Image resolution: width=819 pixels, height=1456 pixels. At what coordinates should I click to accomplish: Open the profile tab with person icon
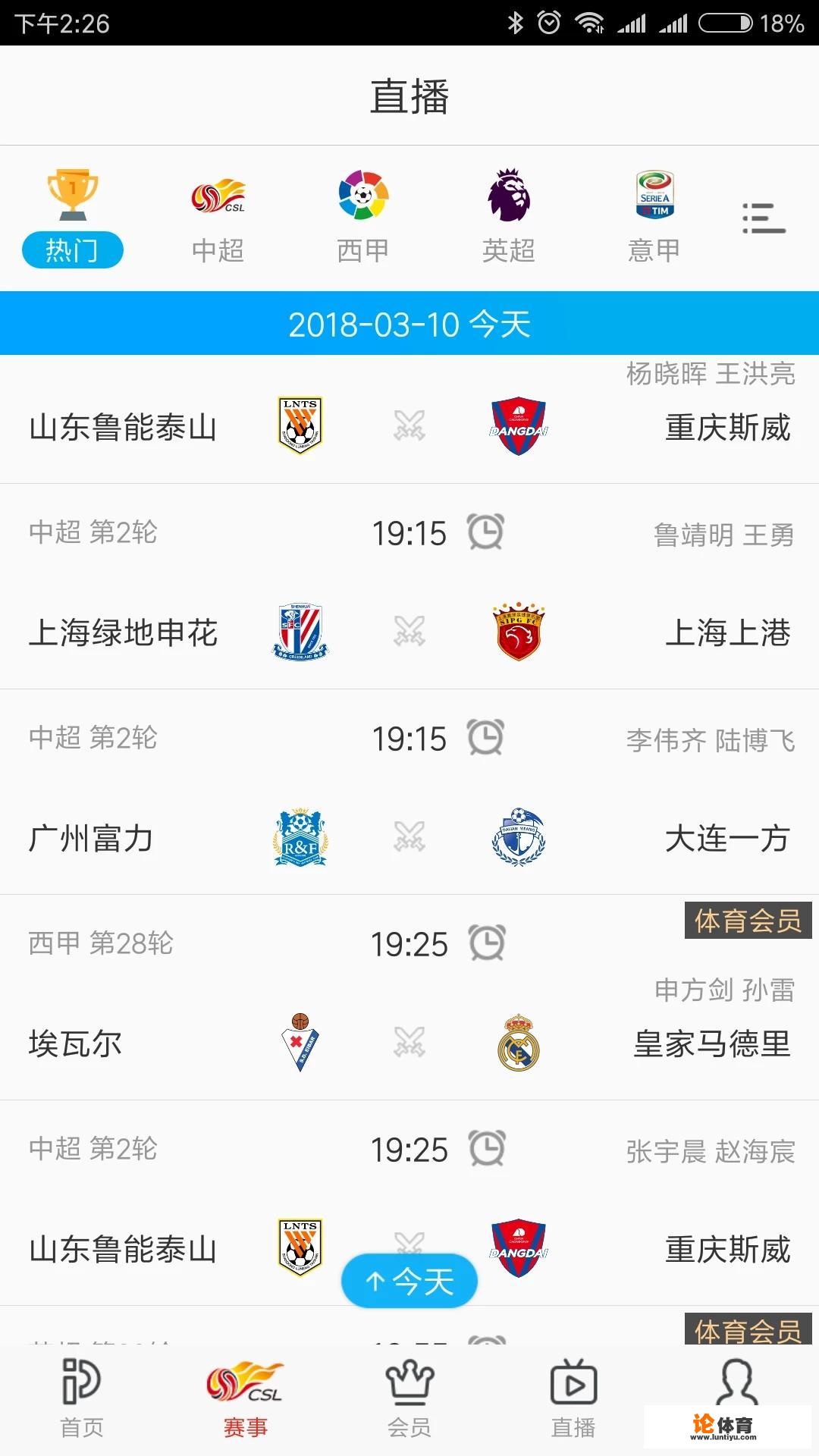[736, 1384]
